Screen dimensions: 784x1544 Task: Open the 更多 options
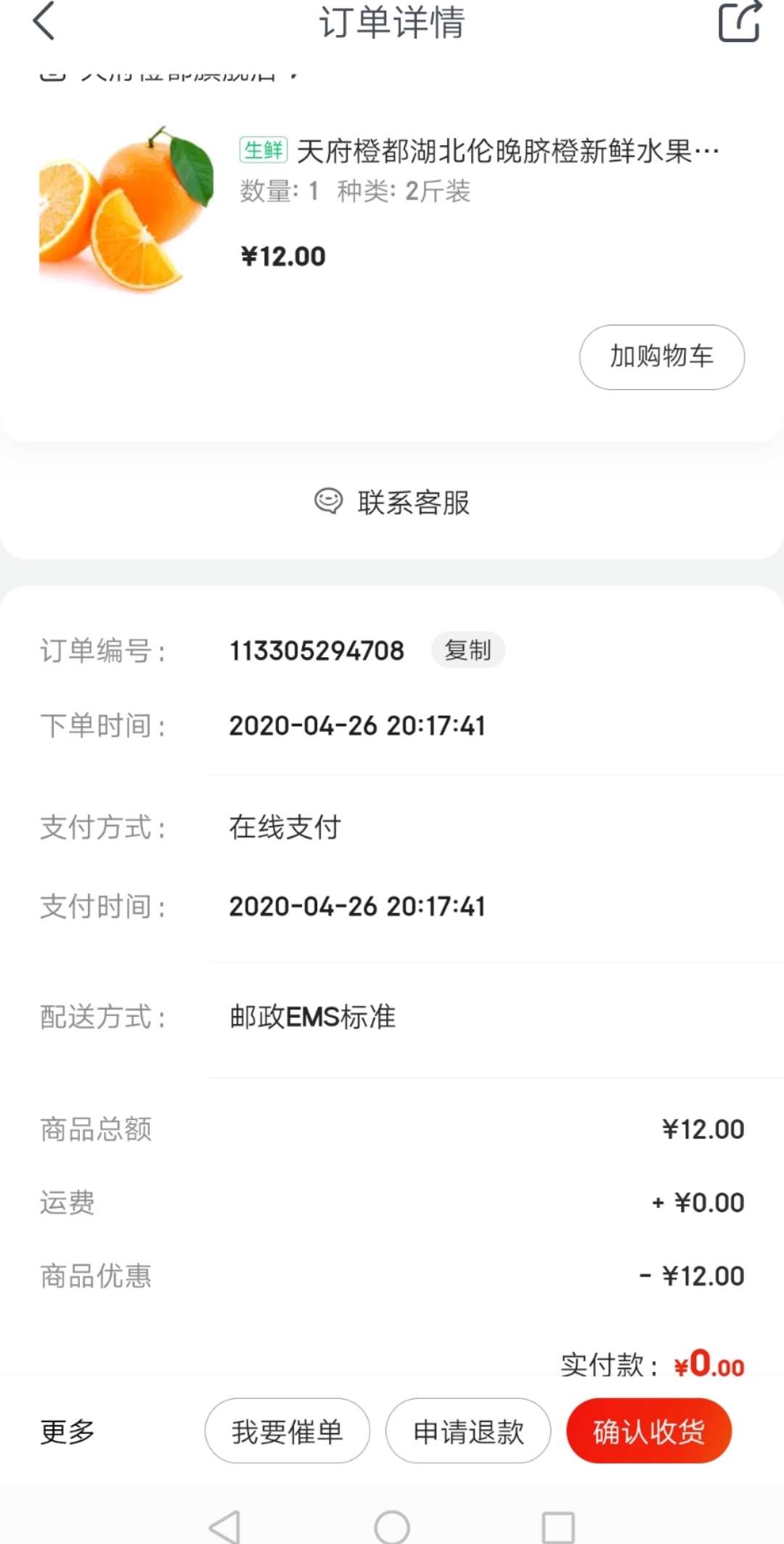click(x=68, y=1431)
